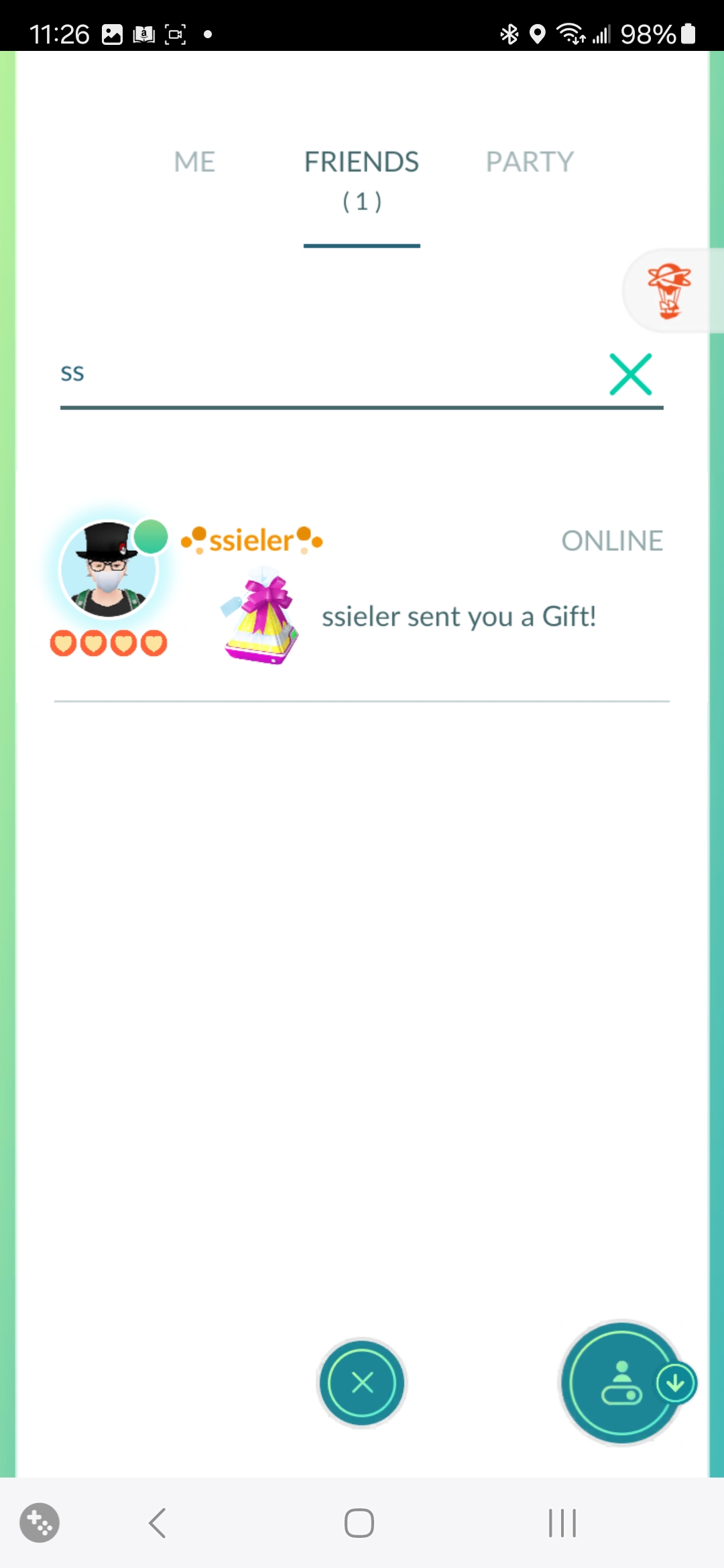This screenshot has height=1568, width=724.
Task: Select the FRIENDS tab
Action: tap(361, 178)
